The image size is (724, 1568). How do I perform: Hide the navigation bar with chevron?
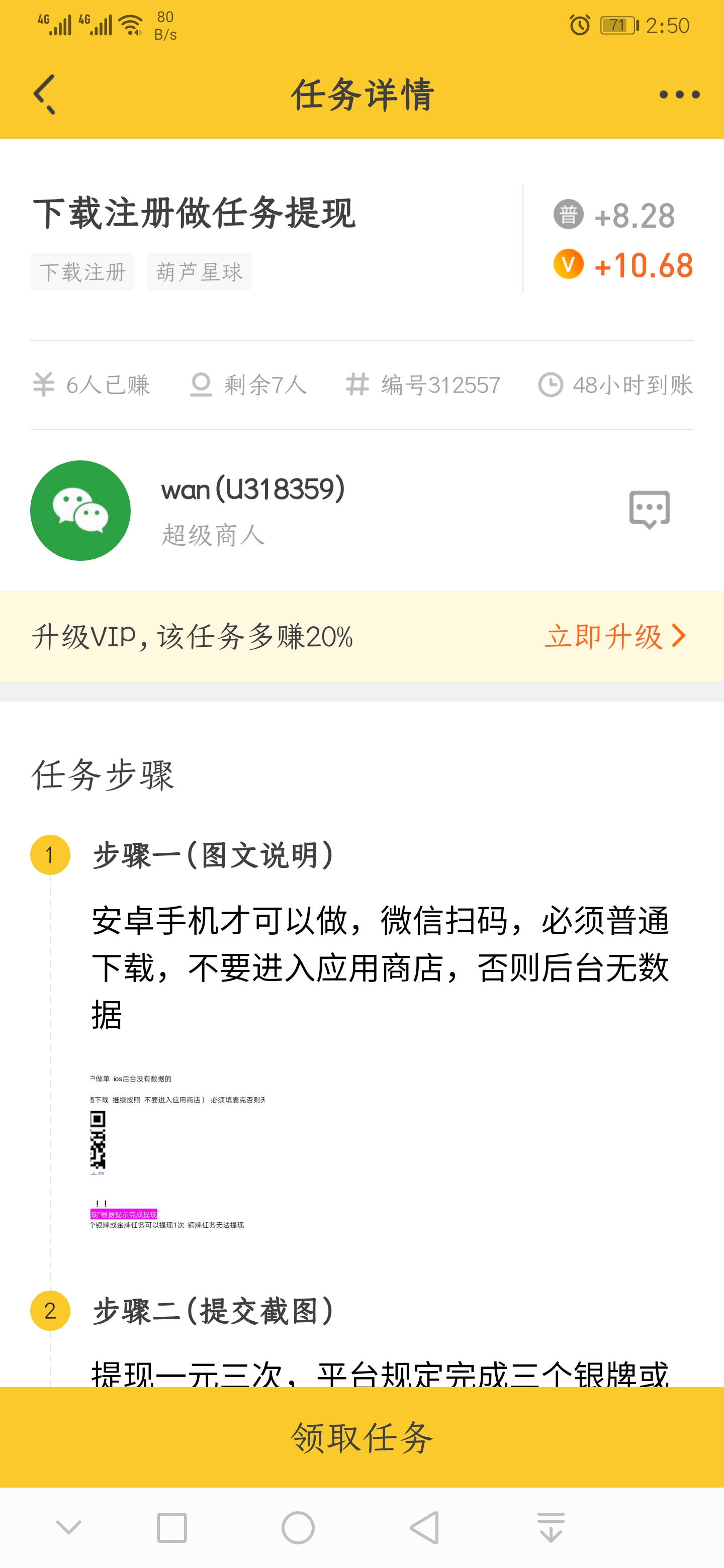pos(68,1527)
